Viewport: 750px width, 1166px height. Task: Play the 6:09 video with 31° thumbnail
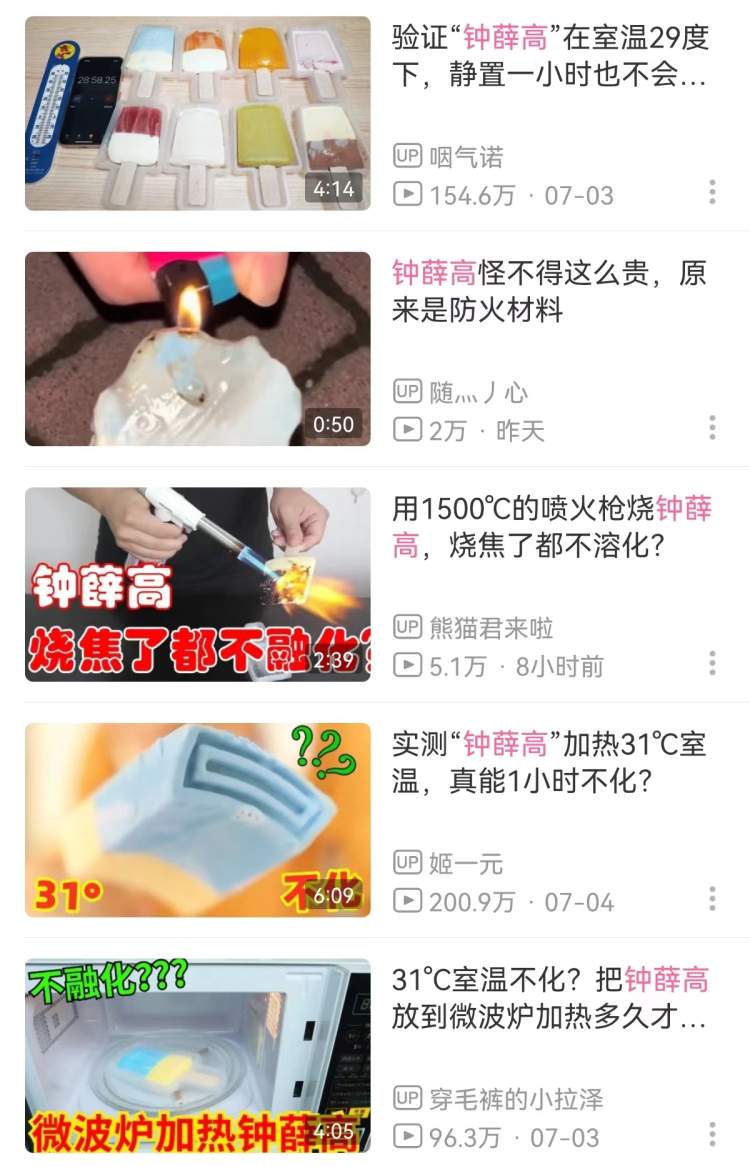pyautogui.click(x=198, y=820)
